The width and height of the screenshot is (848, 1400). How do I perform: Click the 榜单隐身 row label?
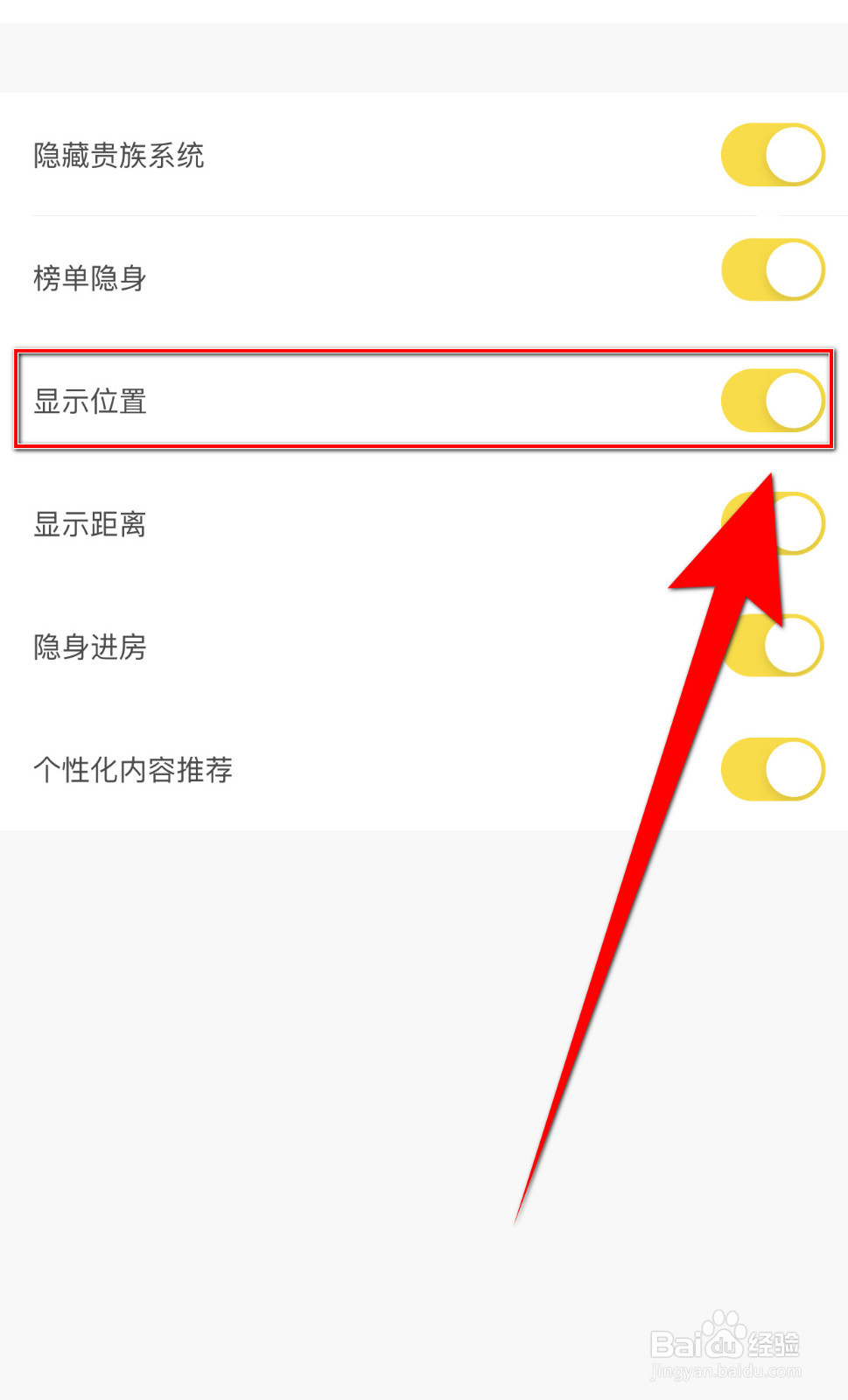pyautogui.click(x=91, y=278)
